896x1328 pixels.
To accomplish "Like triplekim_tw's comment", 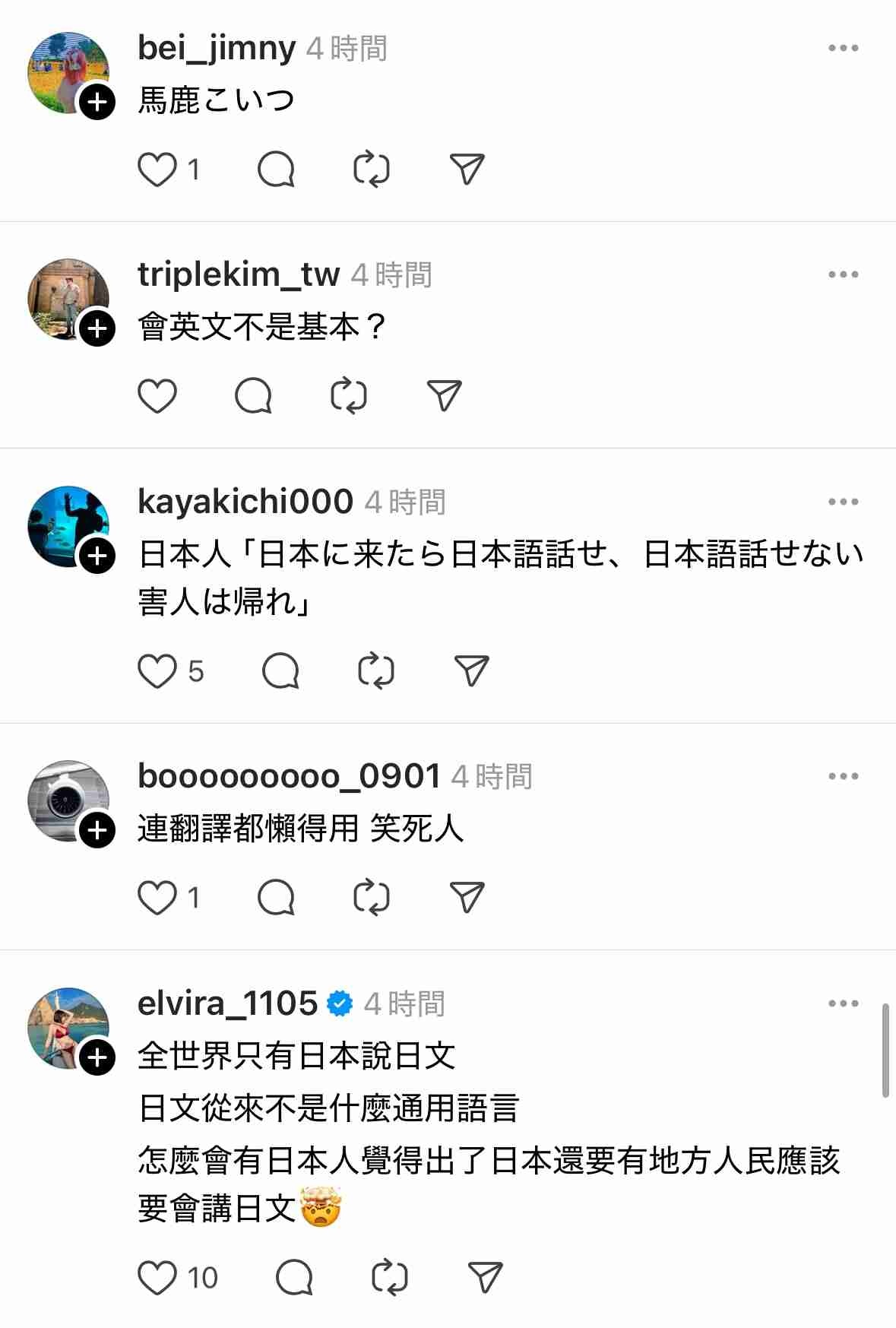I will (x=157, y=396).
